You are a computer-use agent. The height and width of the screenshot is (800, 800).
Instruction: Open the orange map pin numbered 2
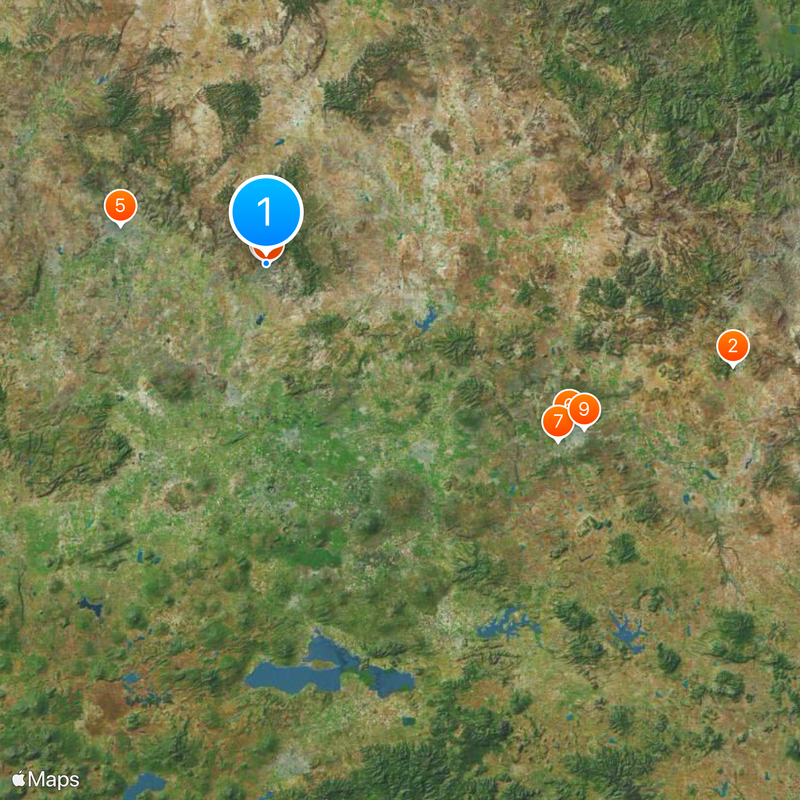coord(732,347)
